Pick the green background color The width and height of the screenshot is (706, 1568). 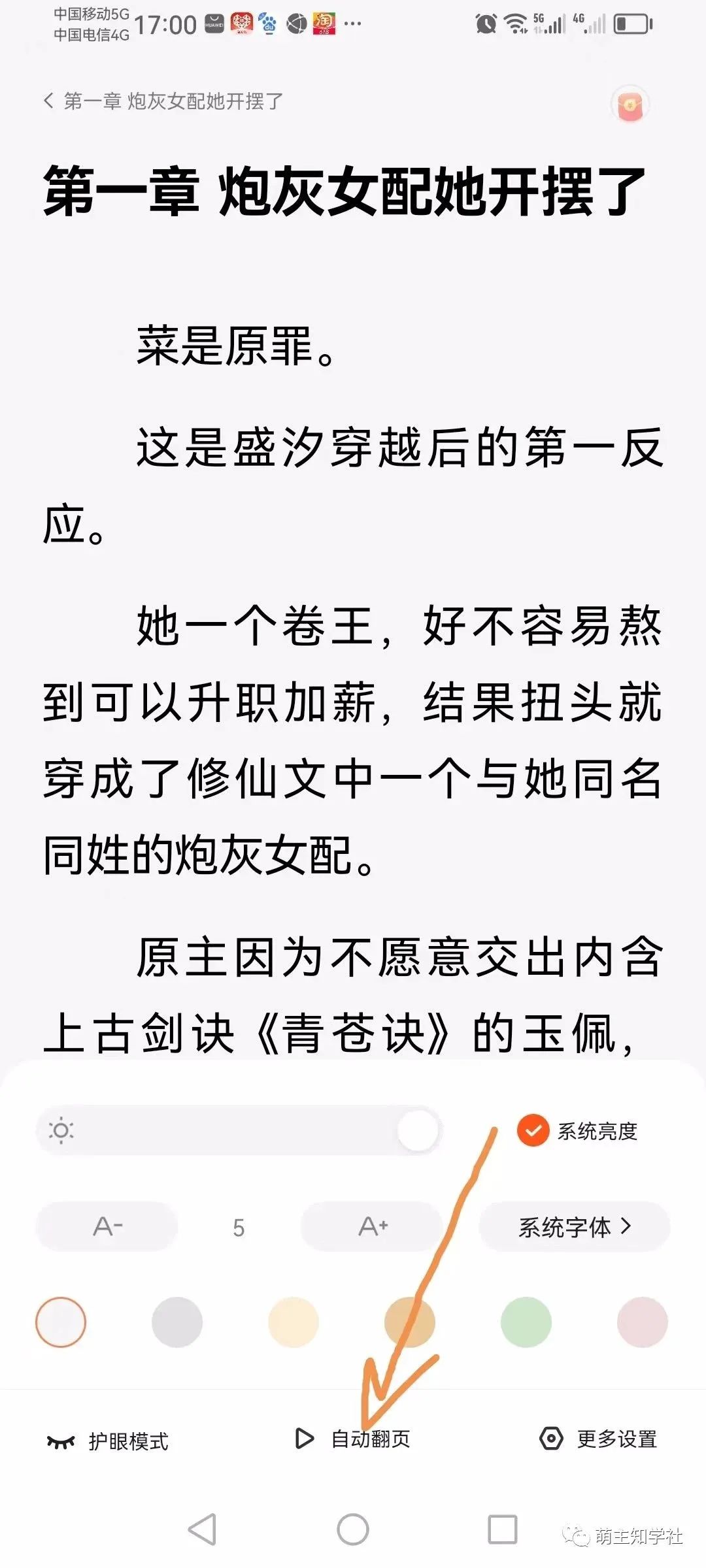point(526,1322)
